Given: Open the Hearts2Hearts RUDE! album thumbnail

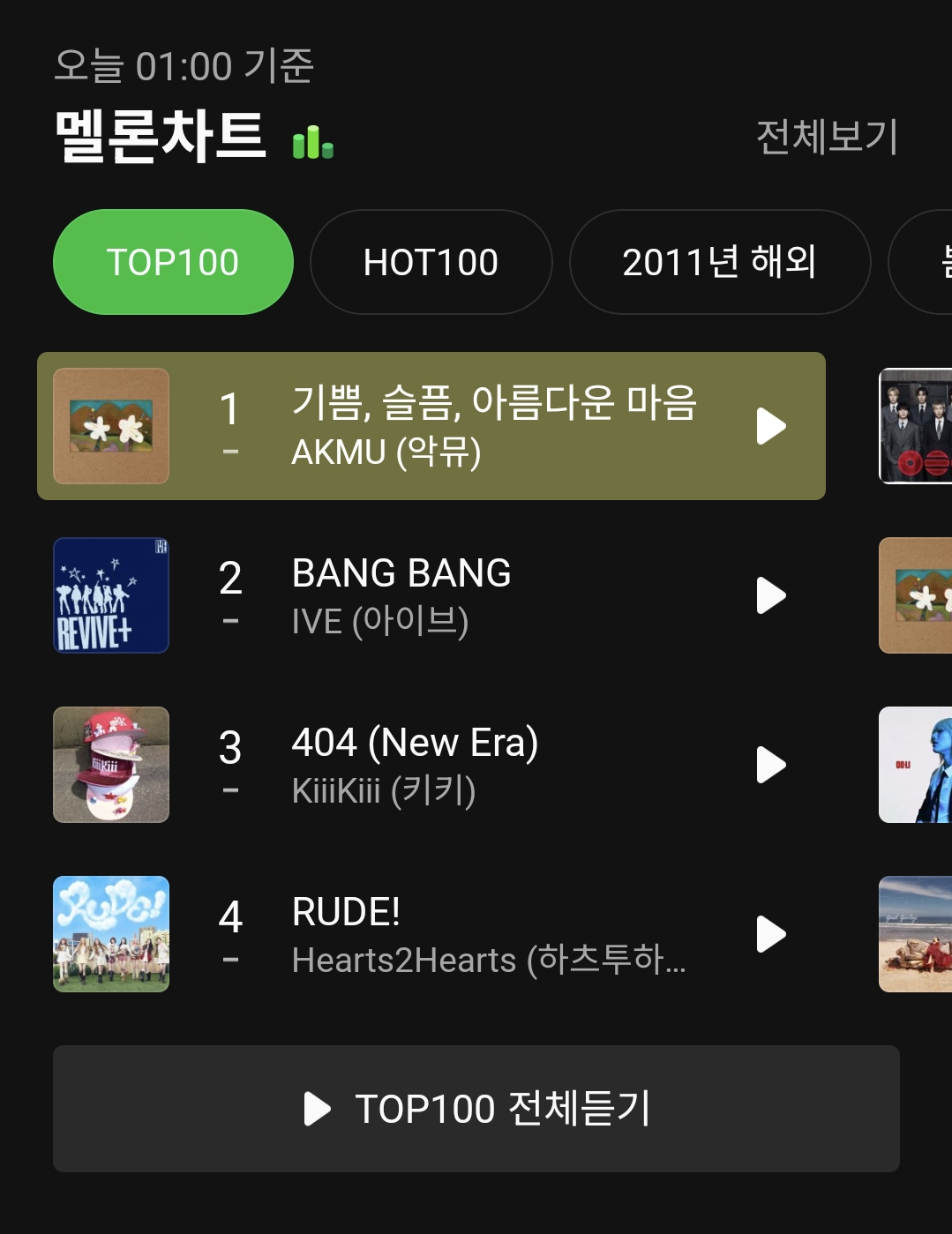Looking at the screenshot, I should pyautogui.click(x=110, y=933).
